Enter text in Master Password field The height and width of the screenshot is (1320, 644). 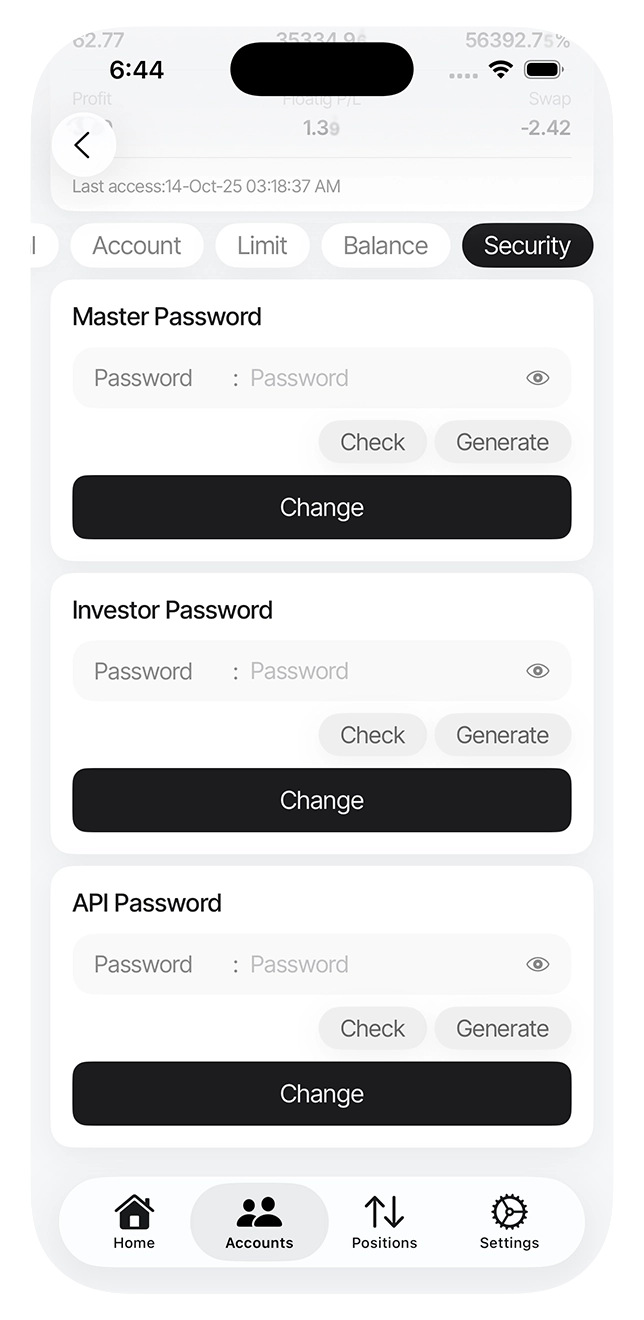[x=380, y=378]
